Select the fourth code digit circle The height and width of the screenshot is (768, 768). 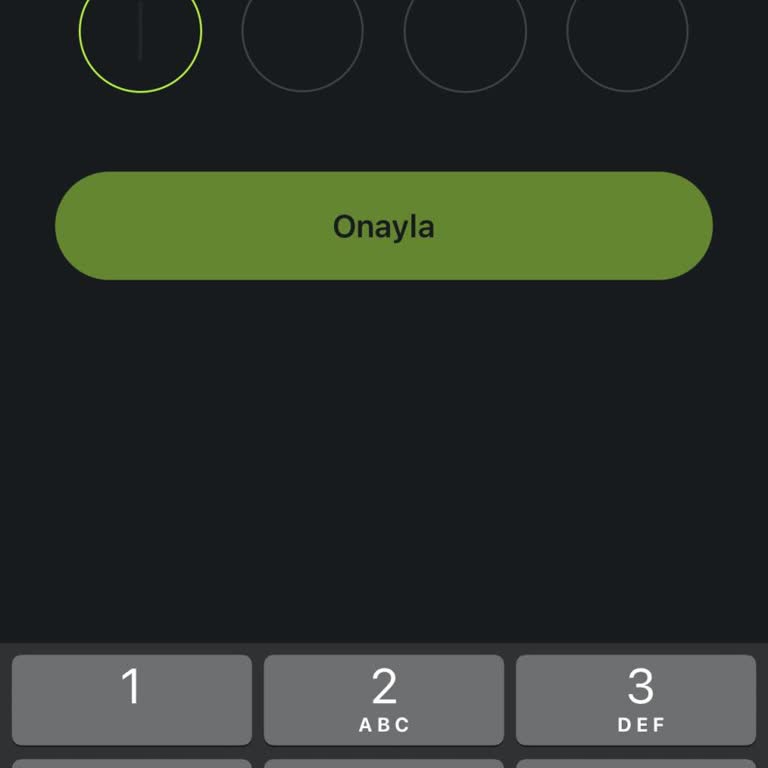[627, 33]
